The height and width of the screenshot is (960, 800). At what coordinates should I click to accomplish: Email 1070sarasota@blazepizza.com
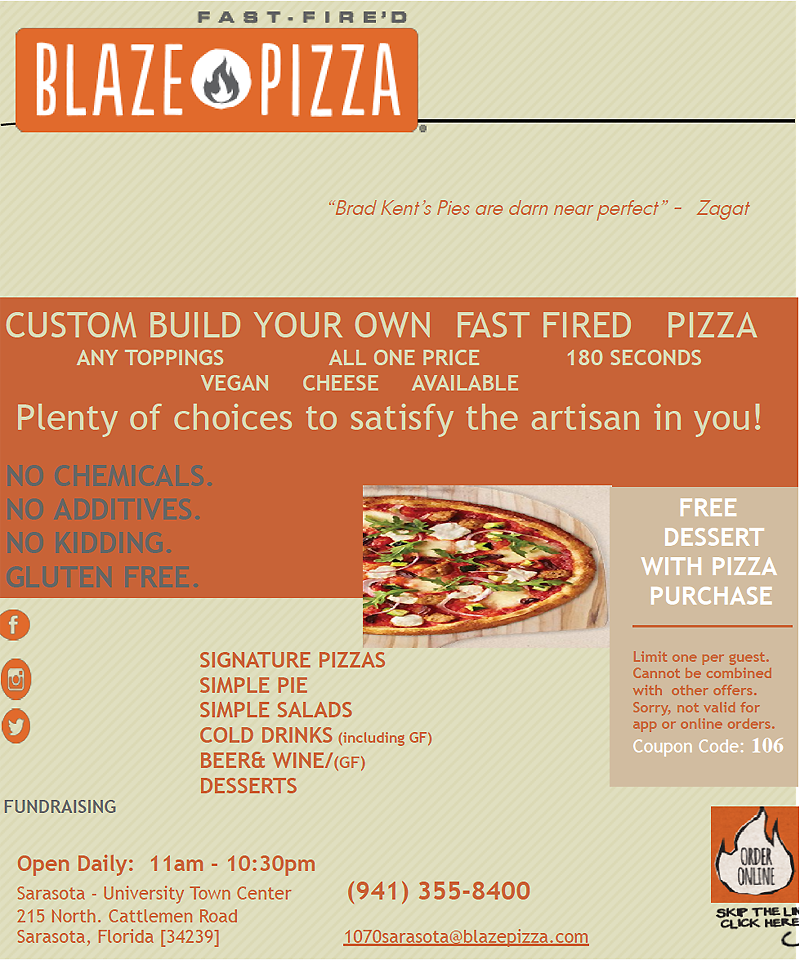pyautogui.click(x=466, y=937)
